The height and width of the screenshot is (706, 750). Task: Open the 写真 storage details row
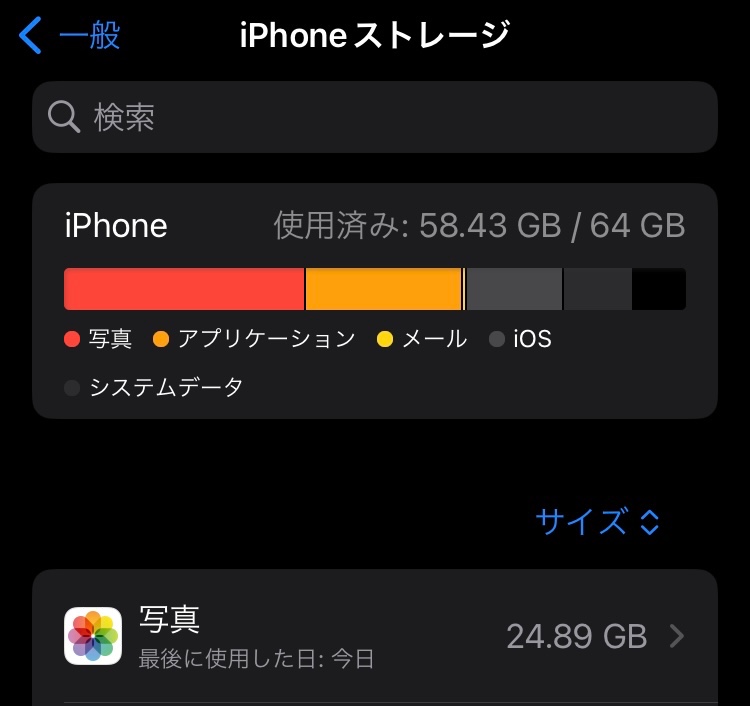(x=374, y=636)
